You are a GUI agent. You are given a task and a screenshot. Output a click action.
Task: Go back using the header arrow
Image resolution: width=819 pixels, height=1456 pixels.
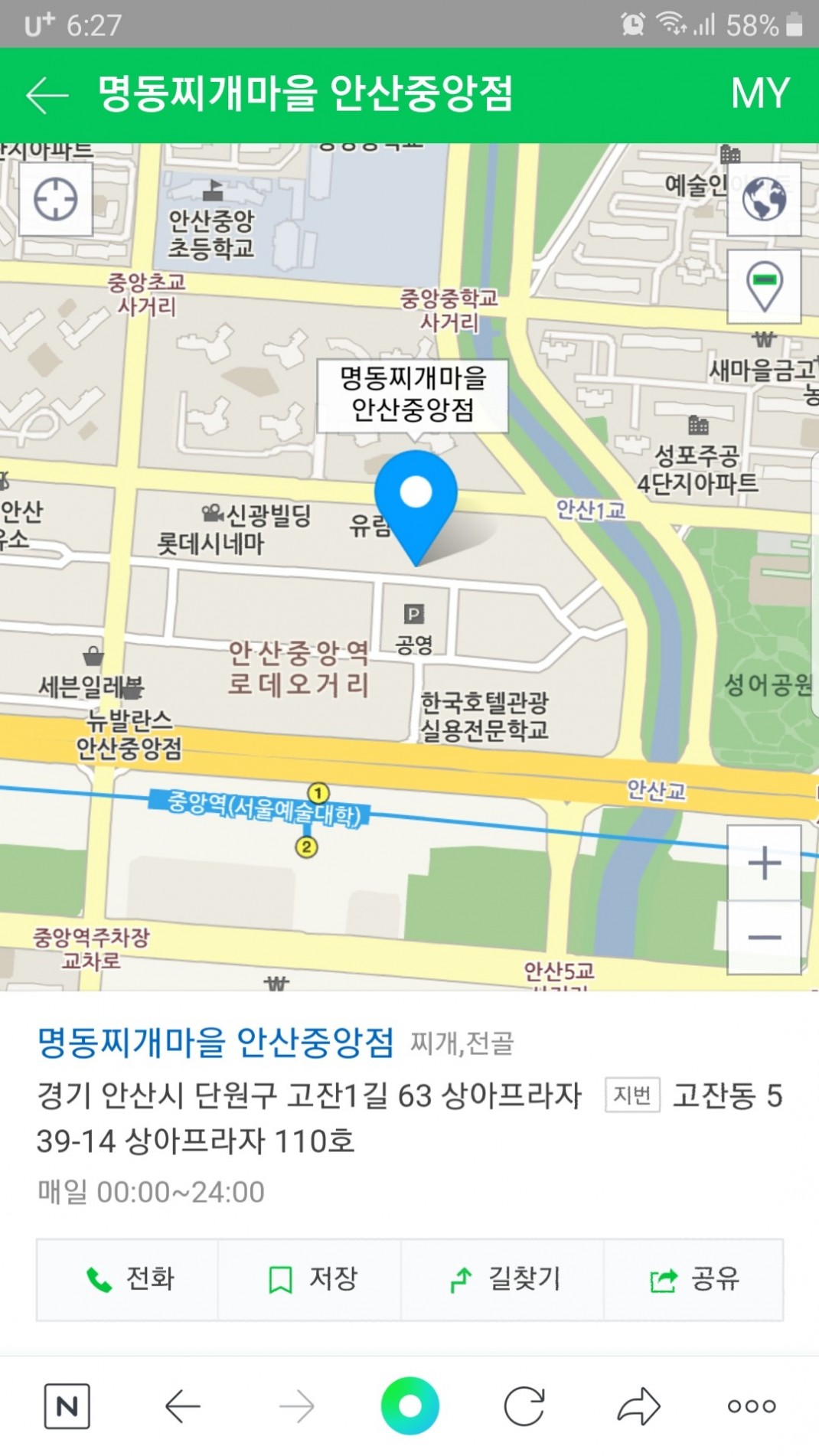click(47, 95)
